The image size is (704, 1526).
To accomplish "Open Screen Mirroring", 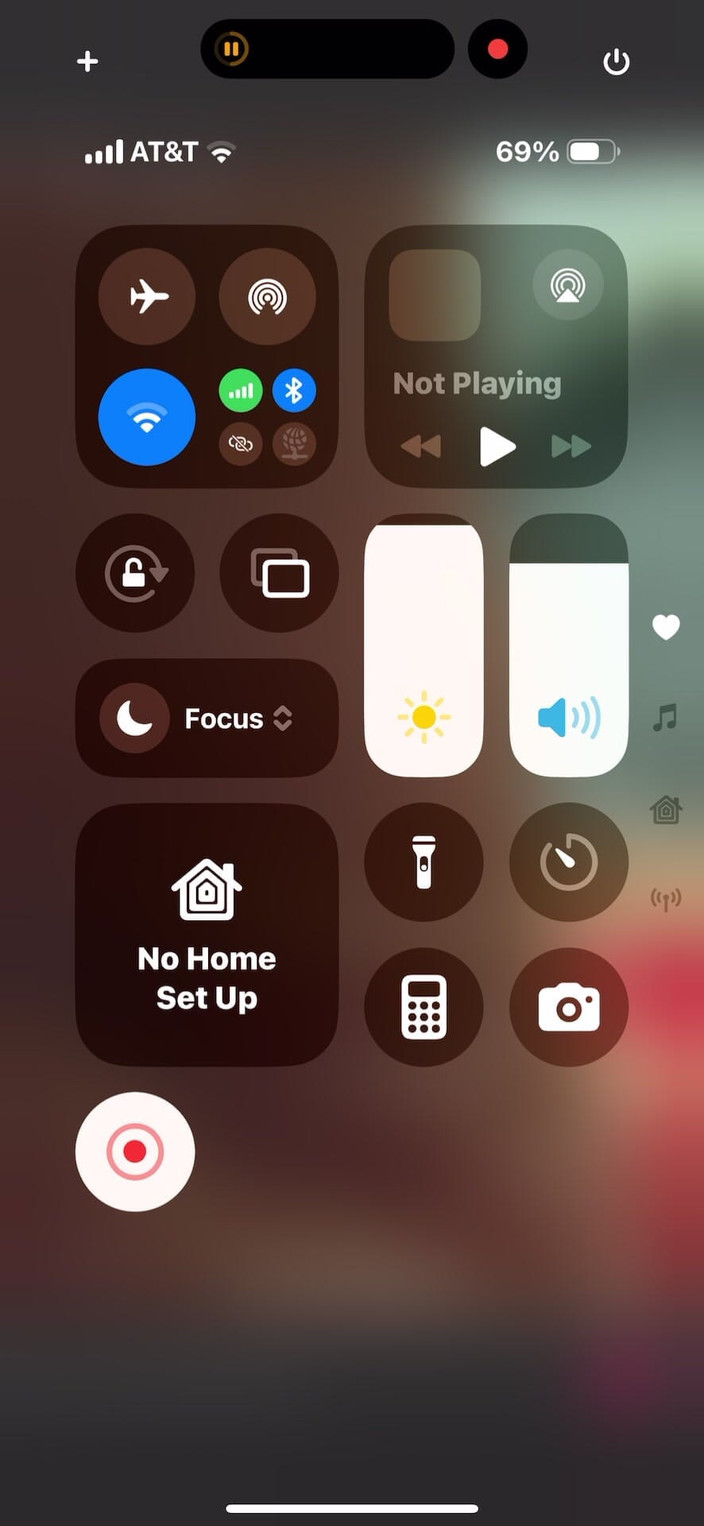I will click(279, 573).
